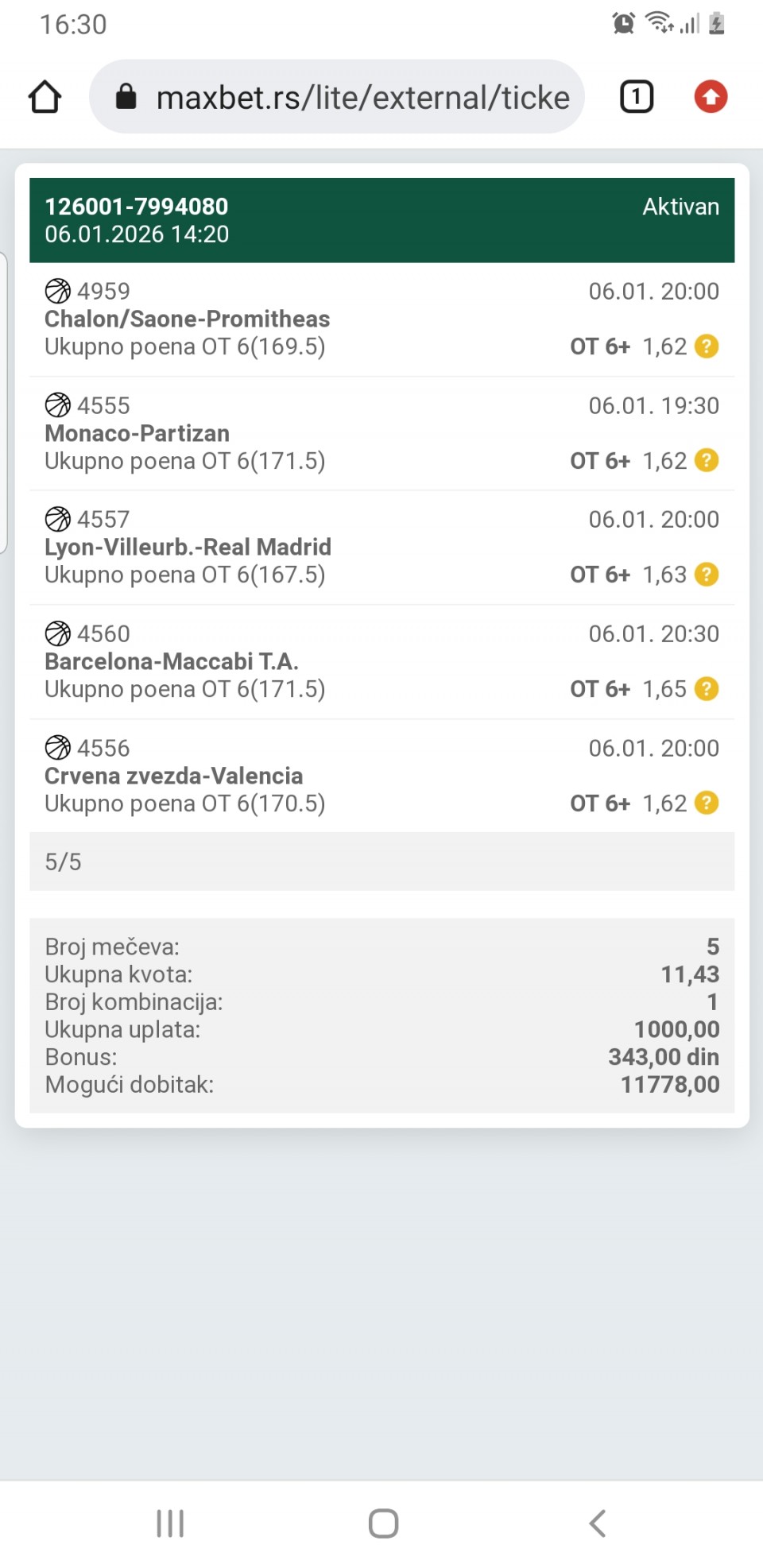Show info for the Chalon/Saone-Promitheas bet
The height and width of the screenshot is (1568, 763).
[706, 347]
